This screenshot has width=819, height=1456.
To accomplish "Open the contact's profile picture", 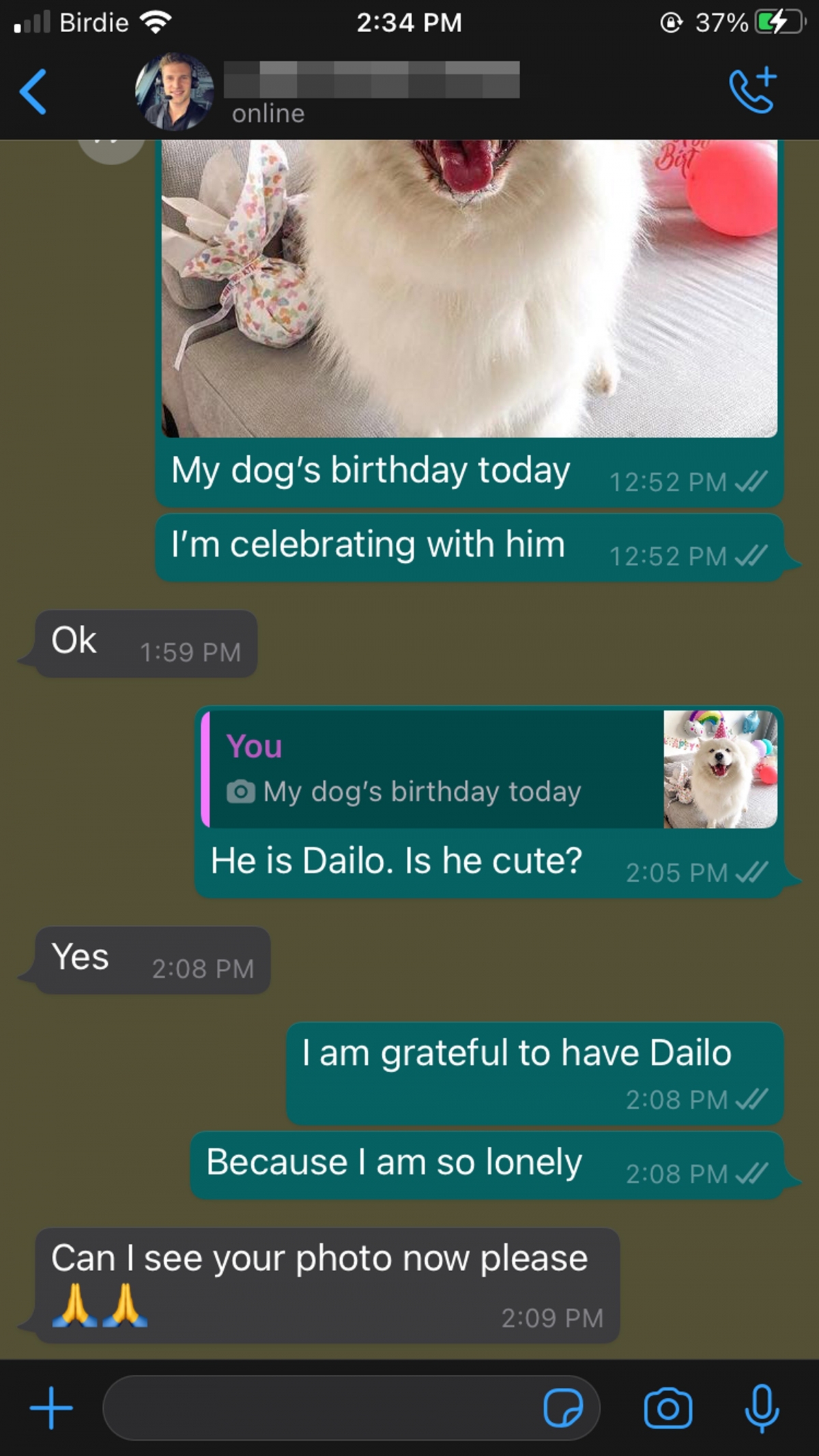I will click(x=174, y=91).
